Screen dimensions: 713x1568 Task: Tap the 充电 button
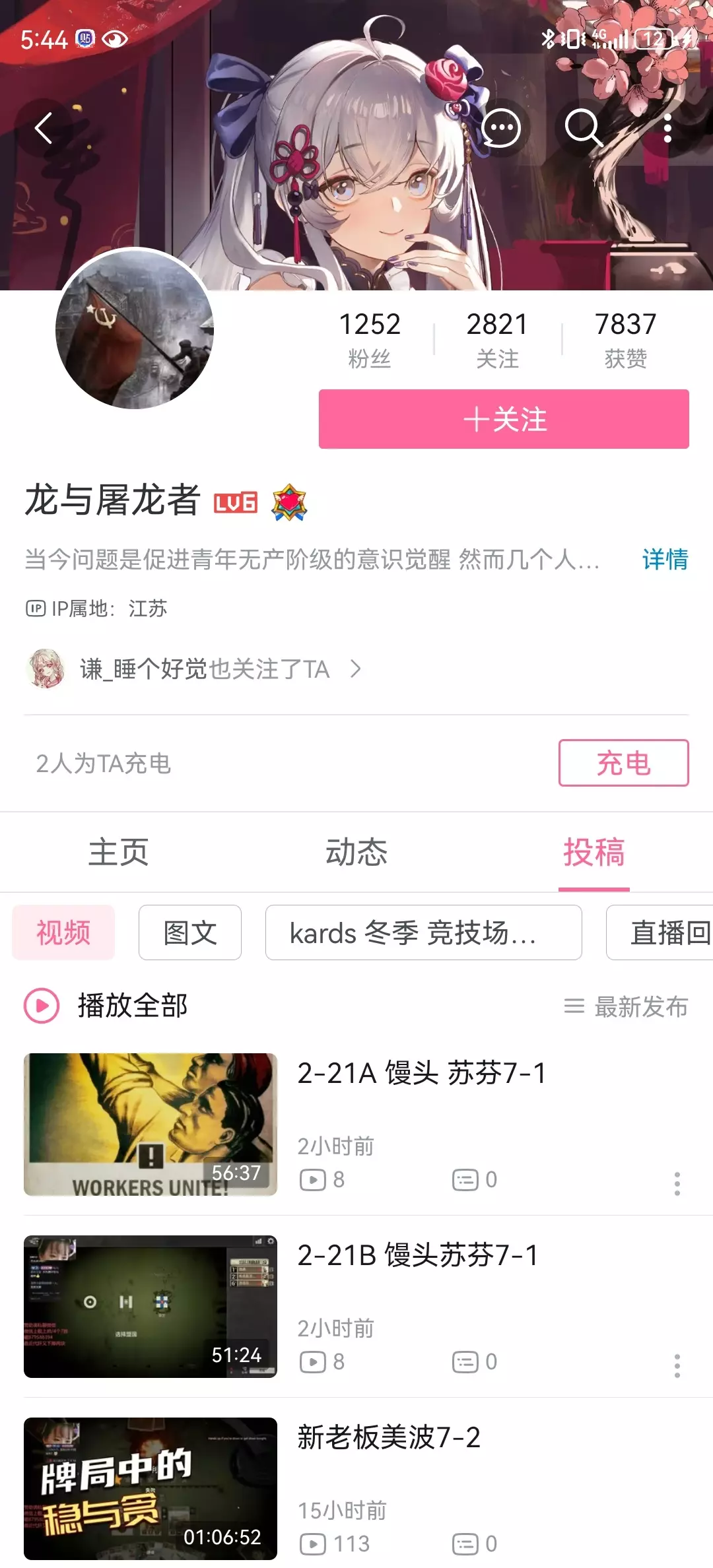point(624,763)
